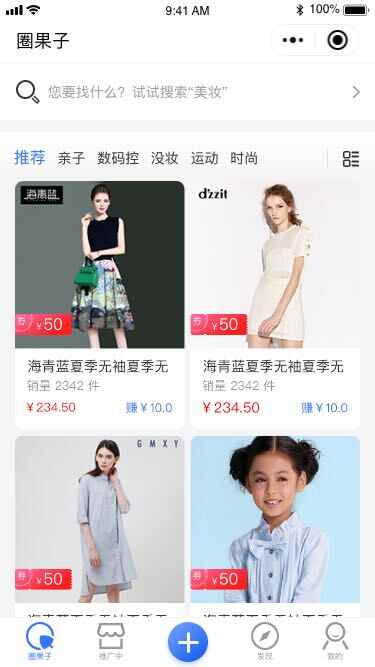
Task: Open the store tab in the bottom bar
Action: [111, 641]
